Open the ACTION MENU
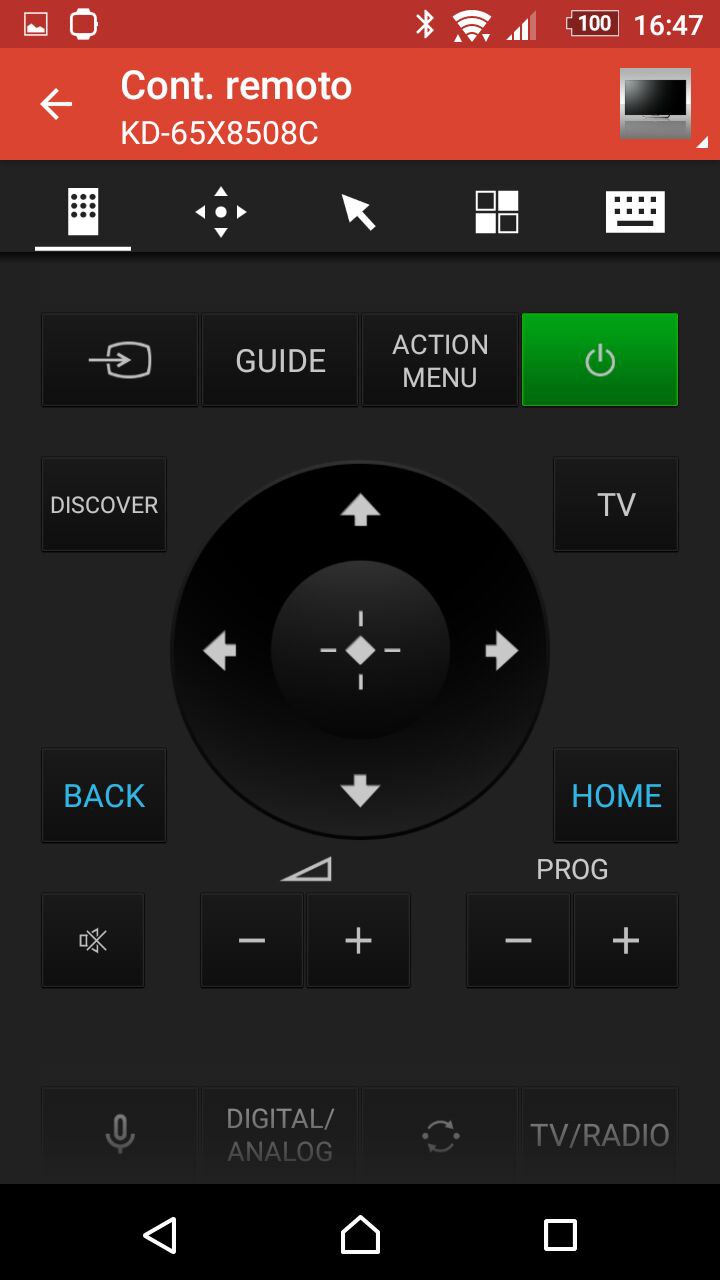 440,360
